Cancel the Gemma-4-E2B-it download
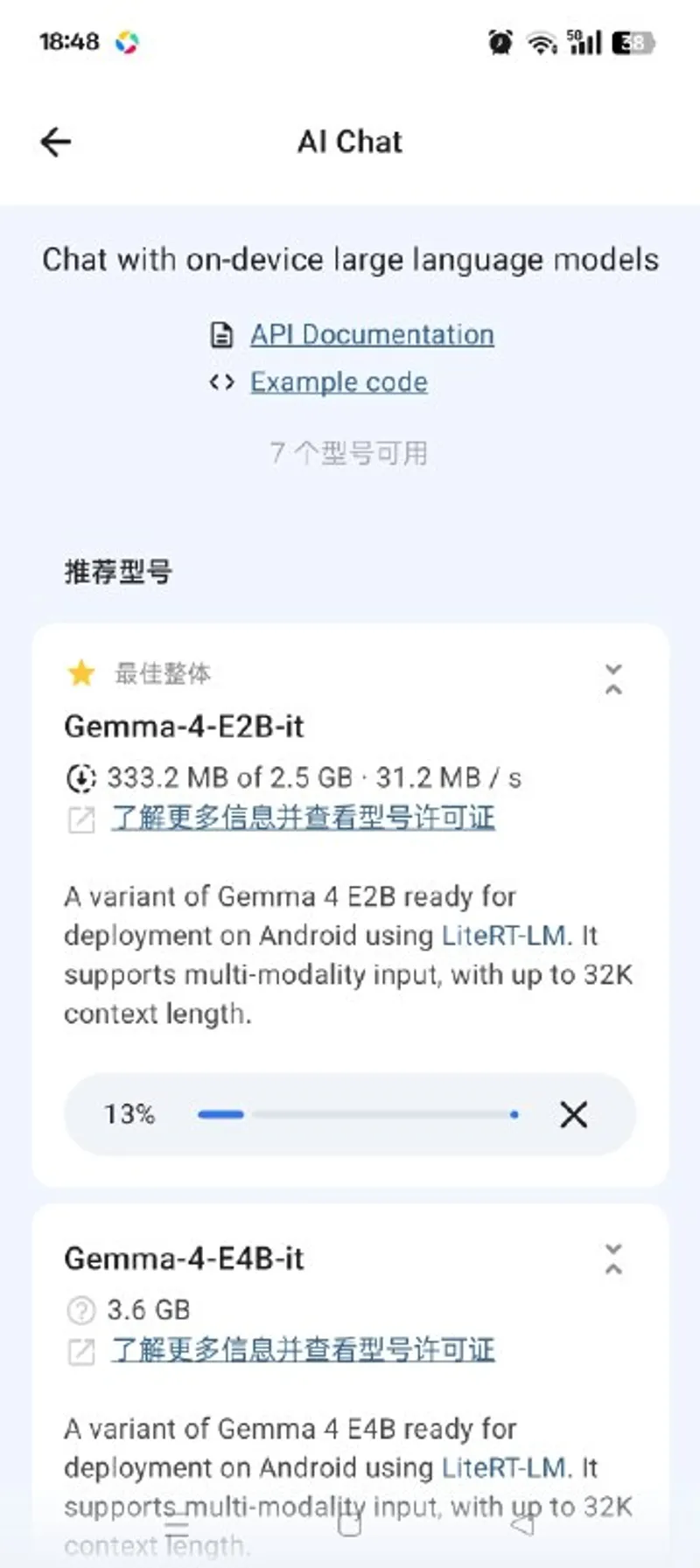700x1568 pixels. click(573, 1114)
